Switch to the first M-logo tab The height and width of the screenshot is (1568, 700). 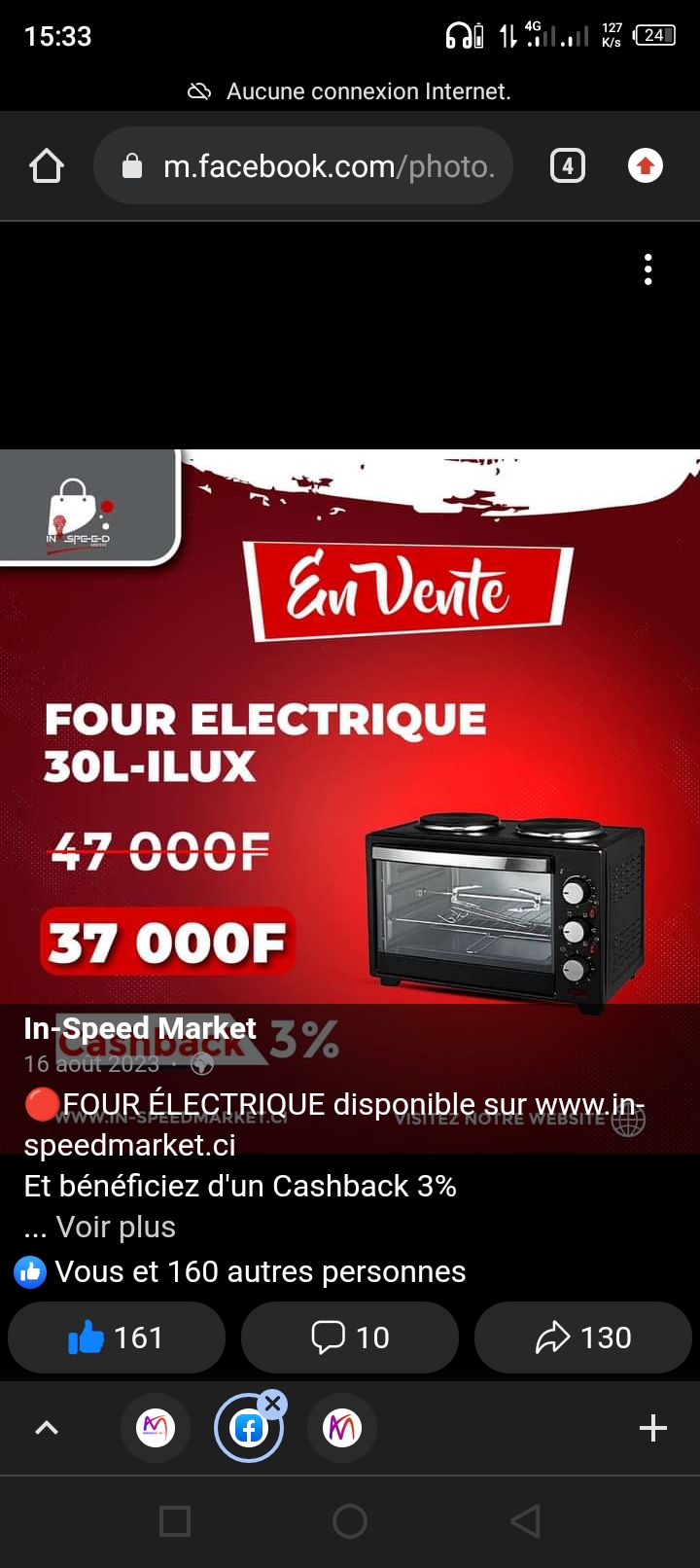[156, 1428]
